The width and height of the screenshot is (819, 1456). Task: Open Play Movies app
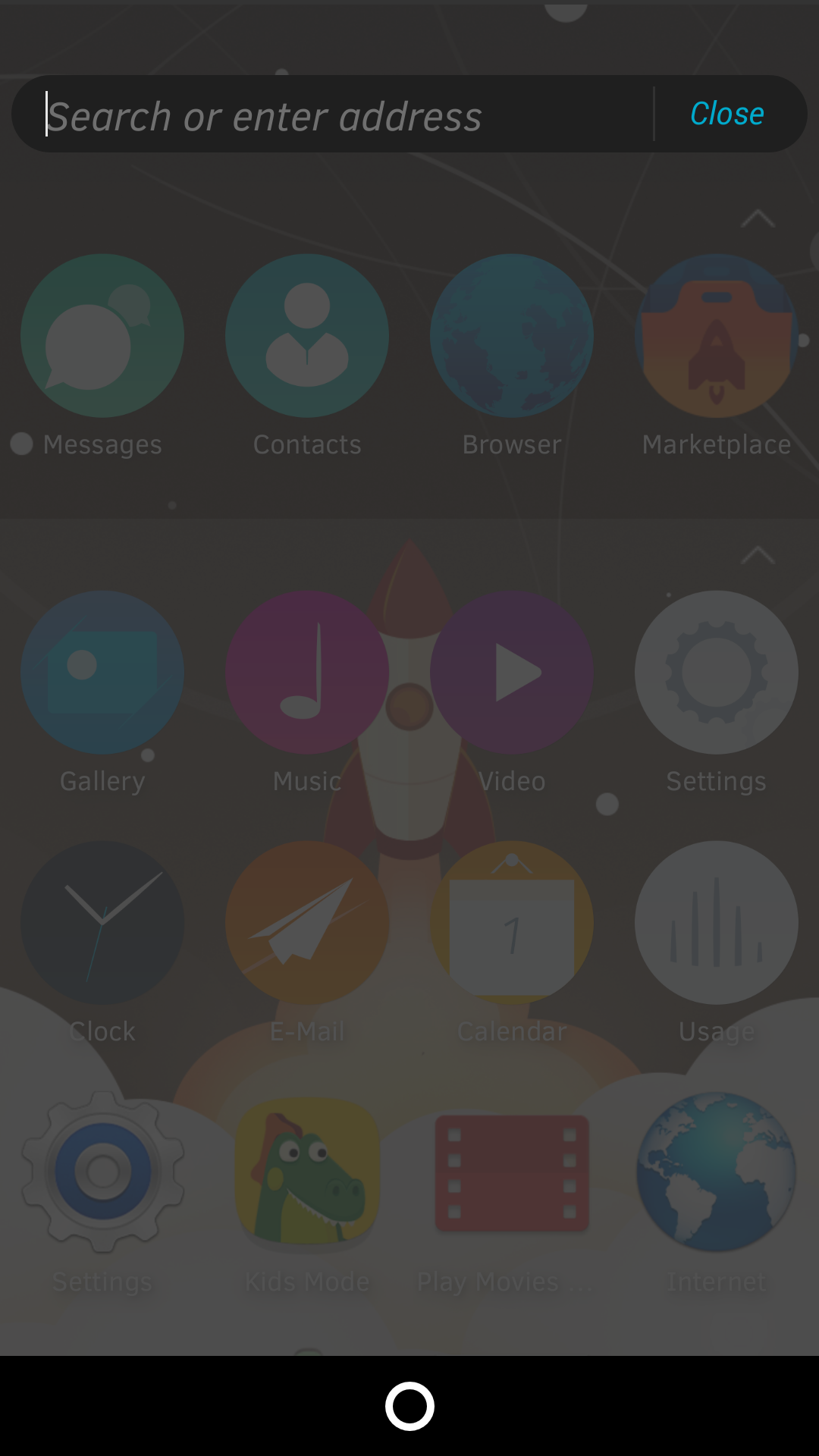(512, 1173)
